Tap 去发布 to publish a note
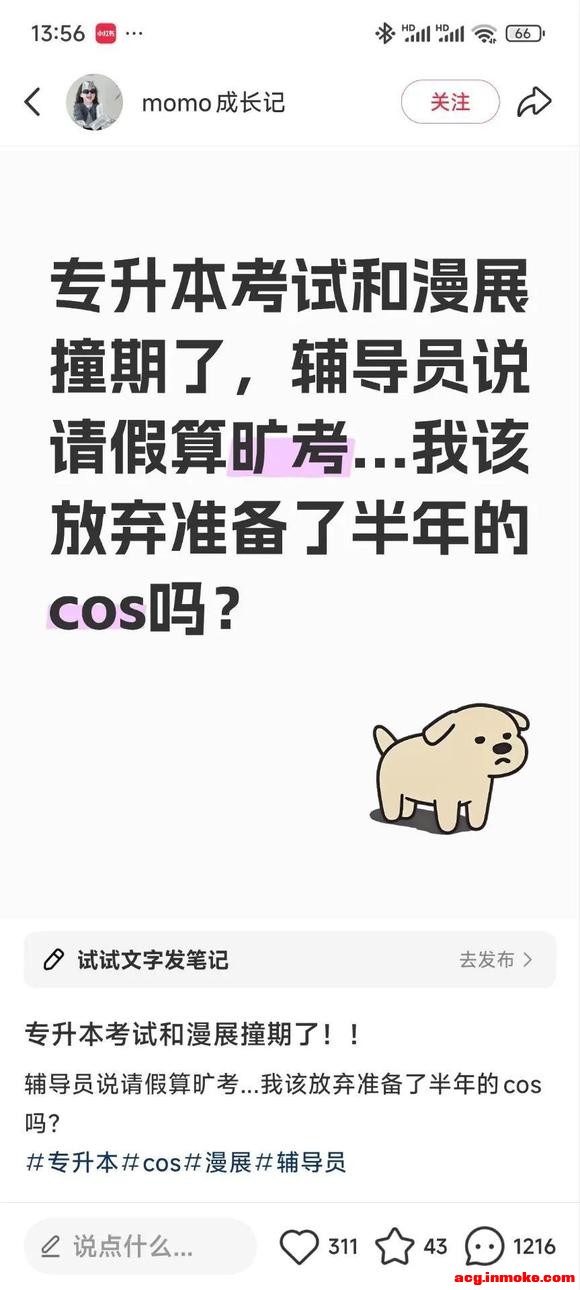This screenshot has height=1290, width=580. click(x=496, y=960)
